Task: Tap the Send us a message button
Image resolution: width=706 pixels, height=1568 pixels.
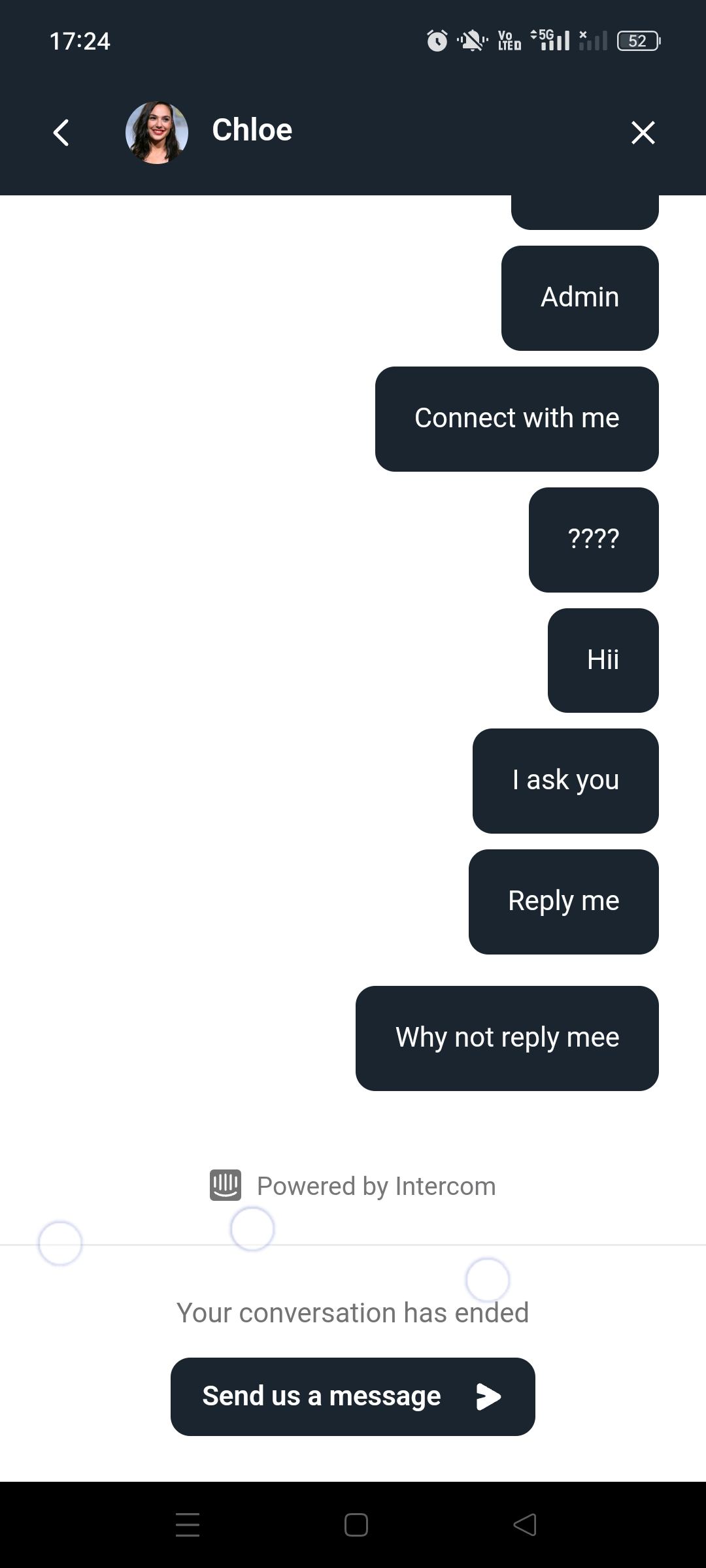Action: pos(352,1396)
